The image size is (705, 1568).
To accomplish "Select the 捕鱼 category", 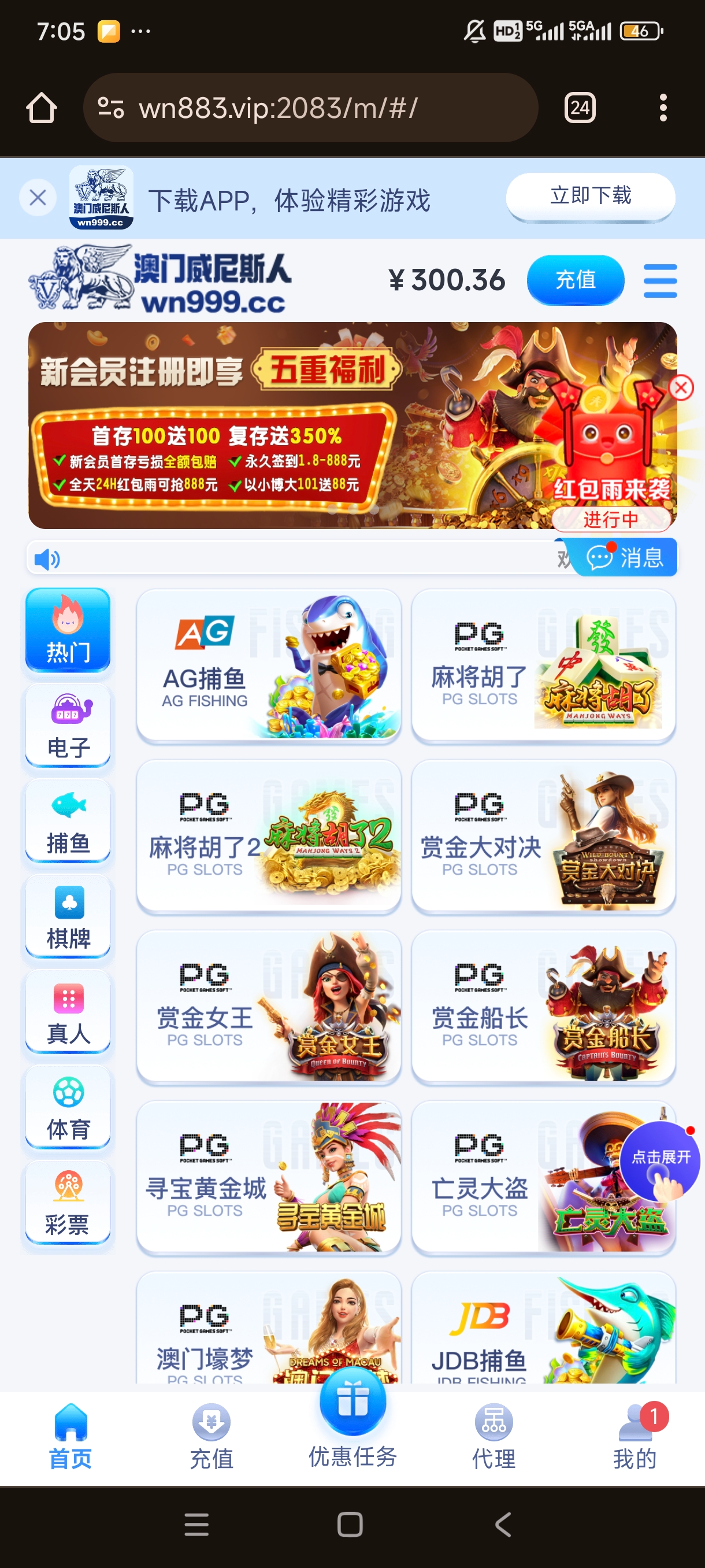I will point(68,821).
